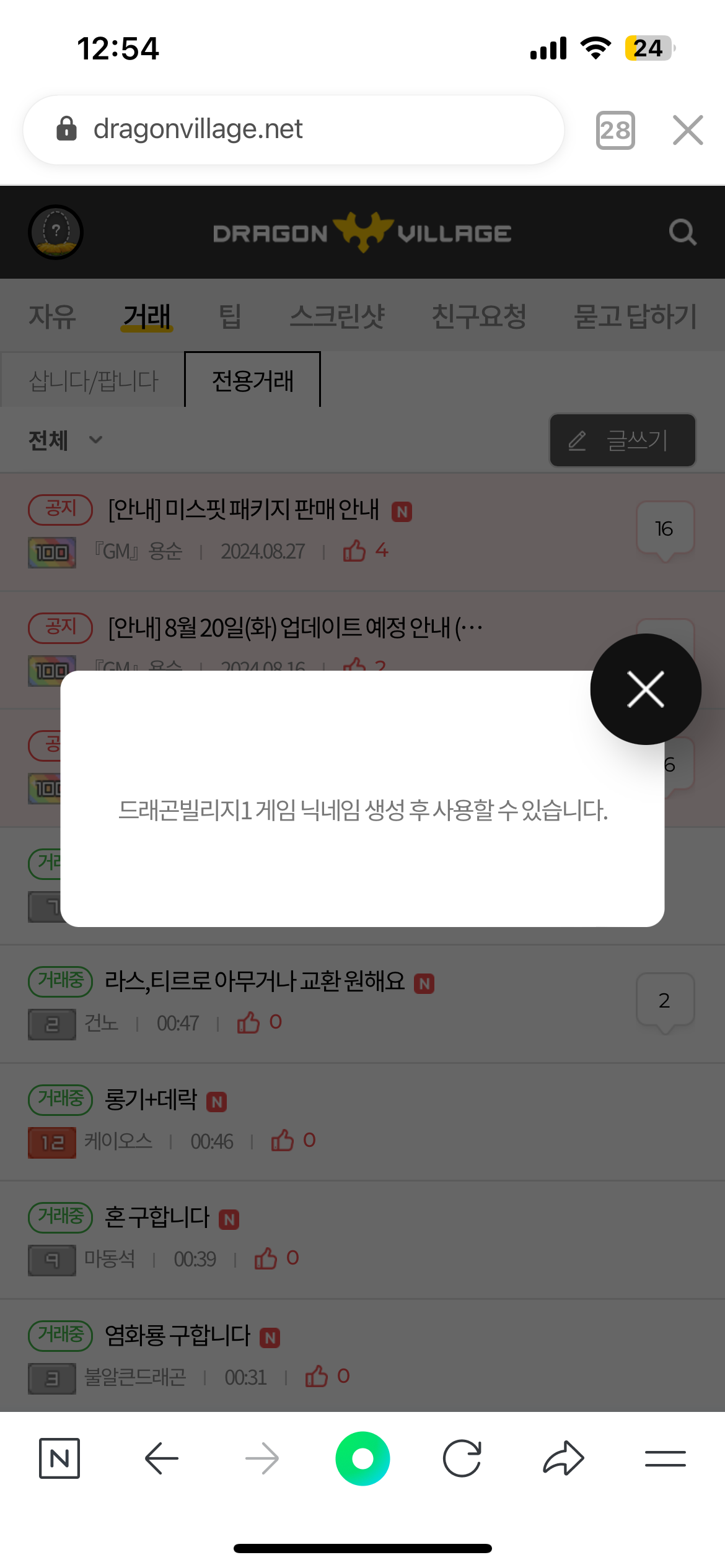Go back to the previous page
The height and width of the screenshot is (1568, 725).
pos(162,1458)
